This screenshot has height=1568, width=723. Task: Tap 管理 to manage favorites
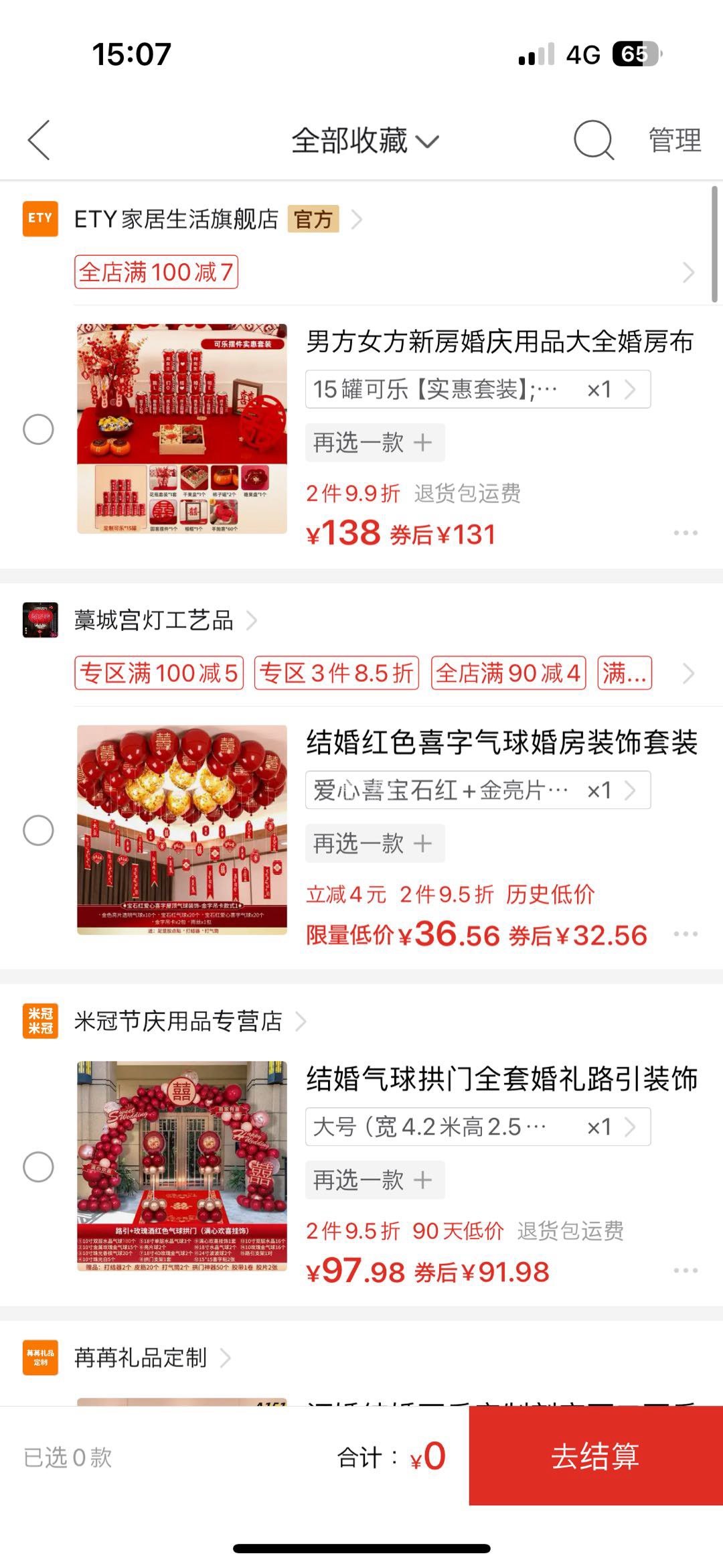(674, 141)
